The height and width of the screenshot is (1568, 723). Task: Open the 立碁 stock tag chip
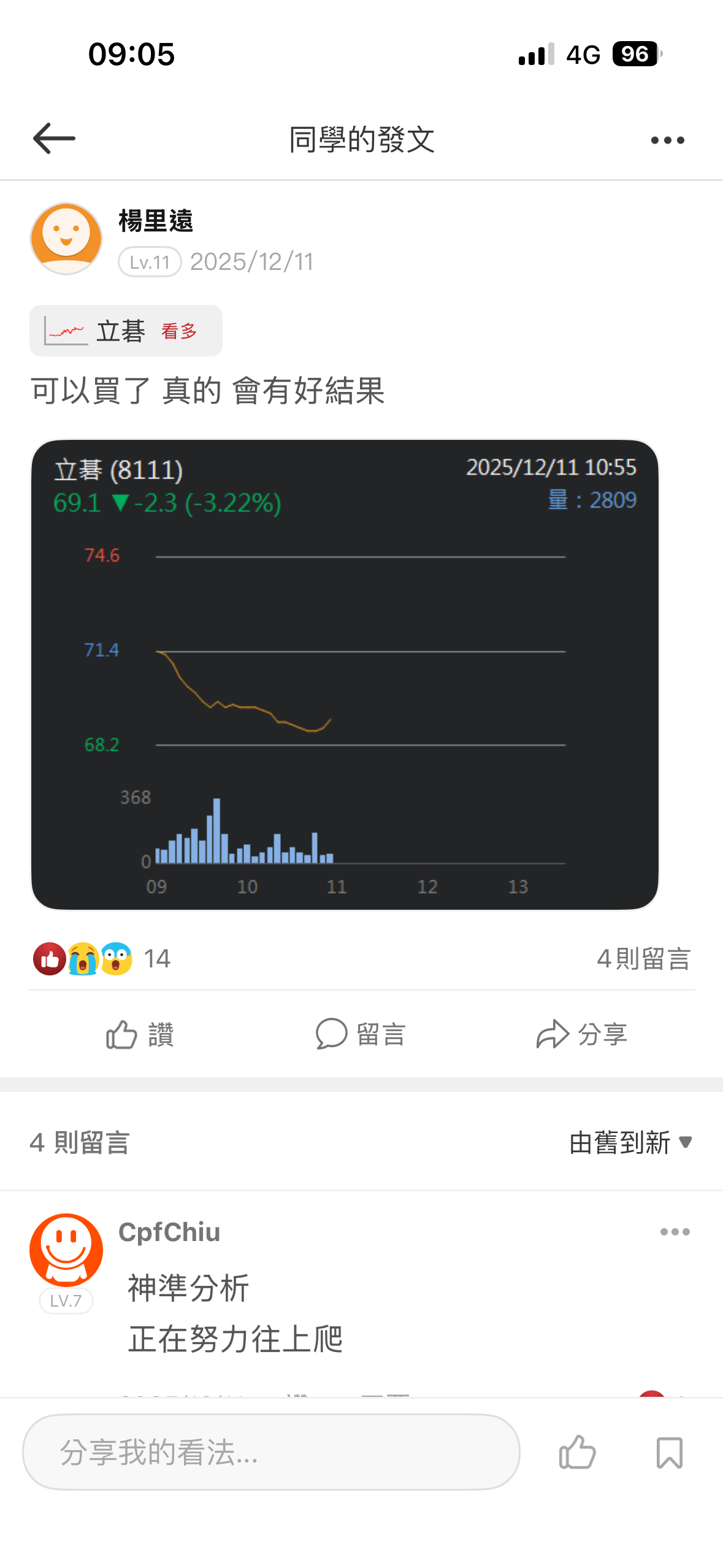pyautogui.click(x=126, y=331)
